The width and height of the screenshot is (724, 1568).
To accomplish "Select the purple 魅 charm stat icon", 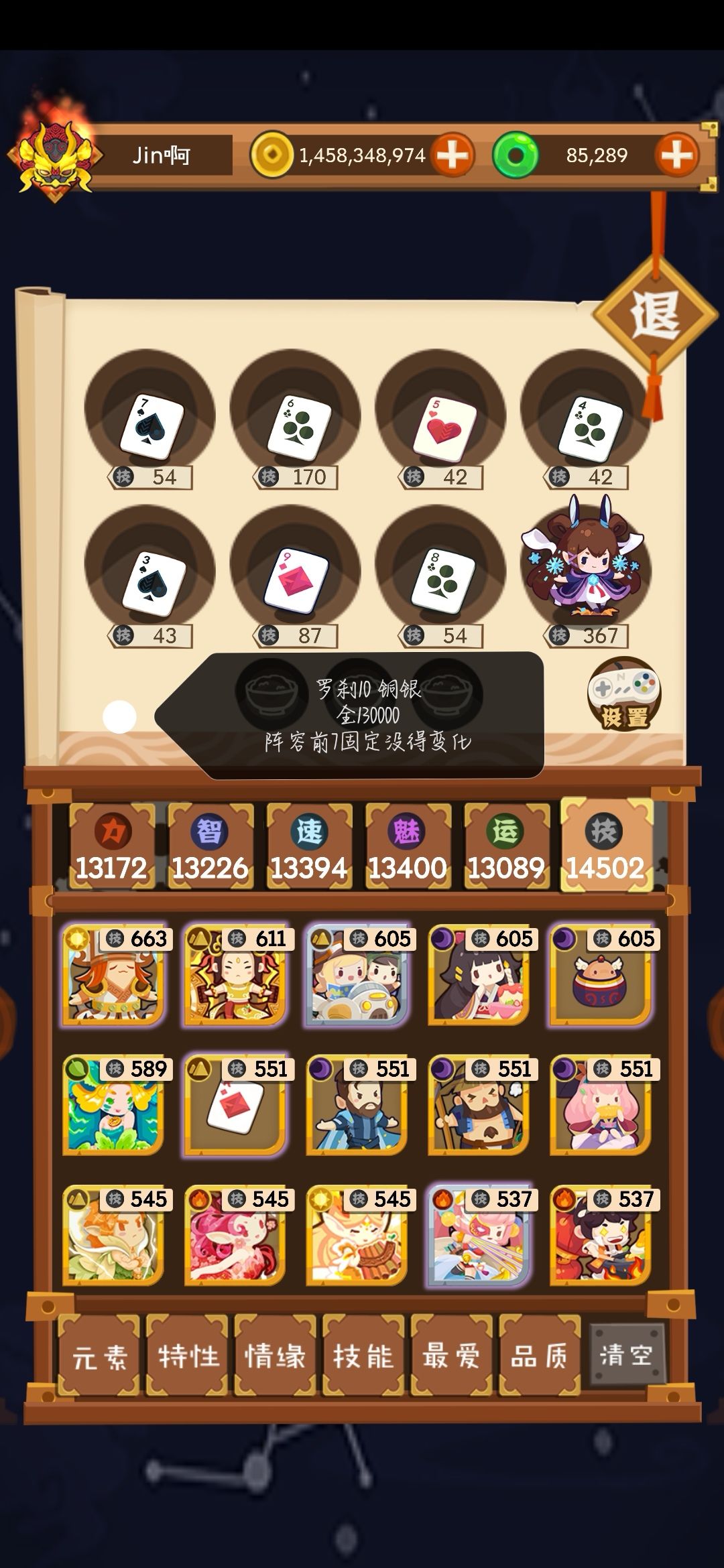I will (407, 831).
